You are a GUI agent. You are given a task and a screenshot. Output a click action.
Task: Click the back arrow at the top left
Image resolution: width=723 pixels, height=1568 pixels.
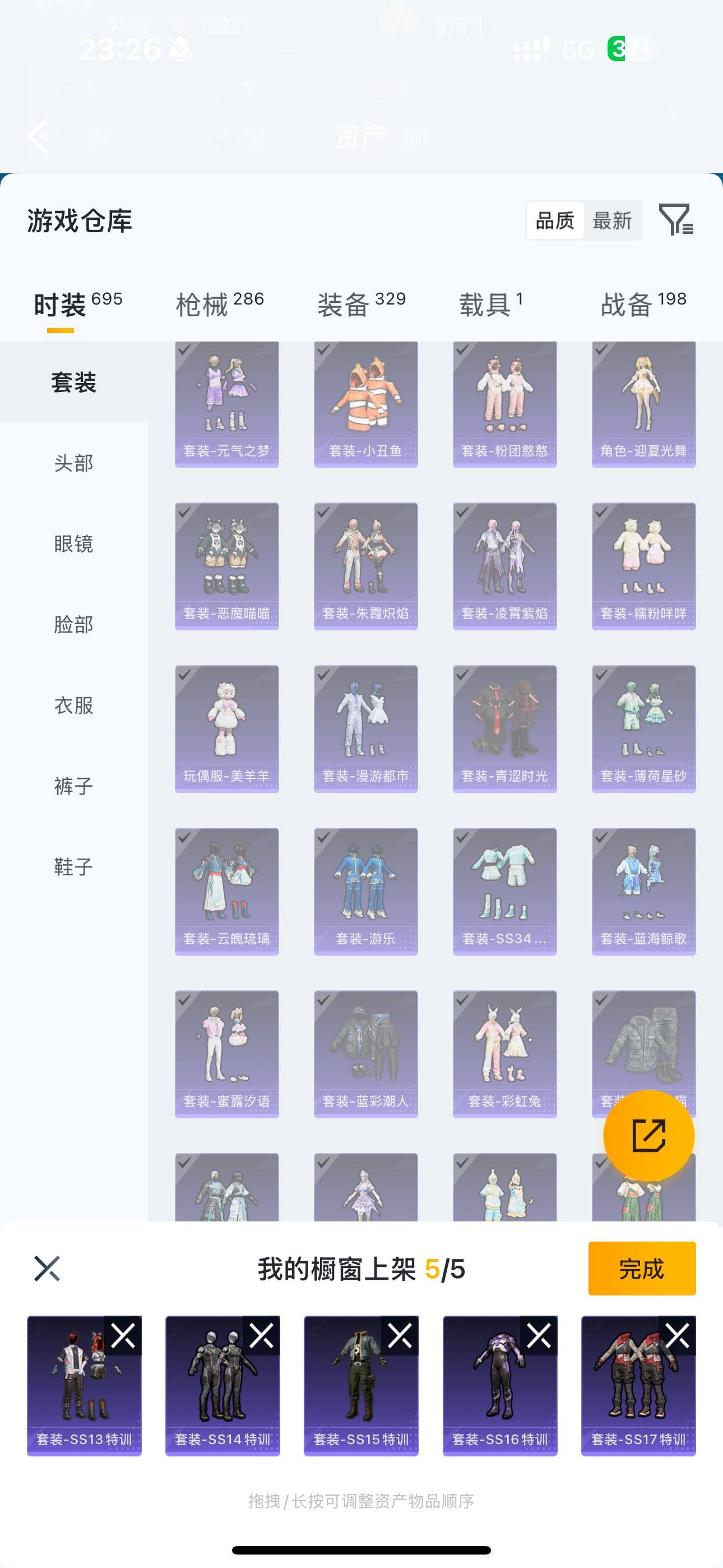[39, 137]
